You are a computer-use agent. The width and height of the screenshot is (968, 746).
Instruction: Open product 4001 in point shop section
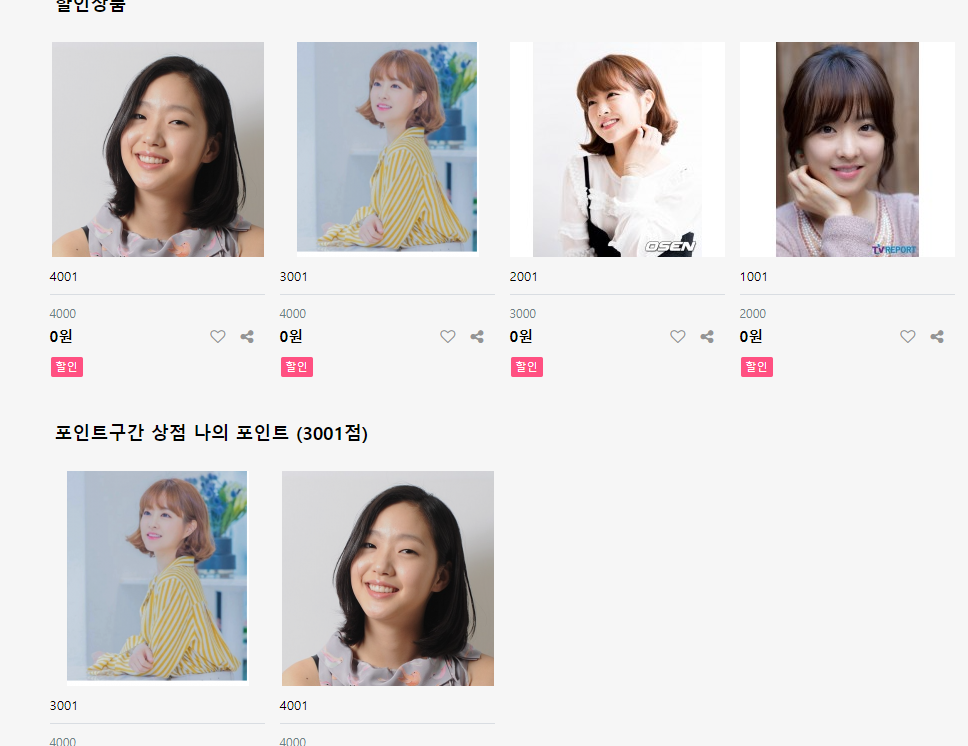[387, 578]
